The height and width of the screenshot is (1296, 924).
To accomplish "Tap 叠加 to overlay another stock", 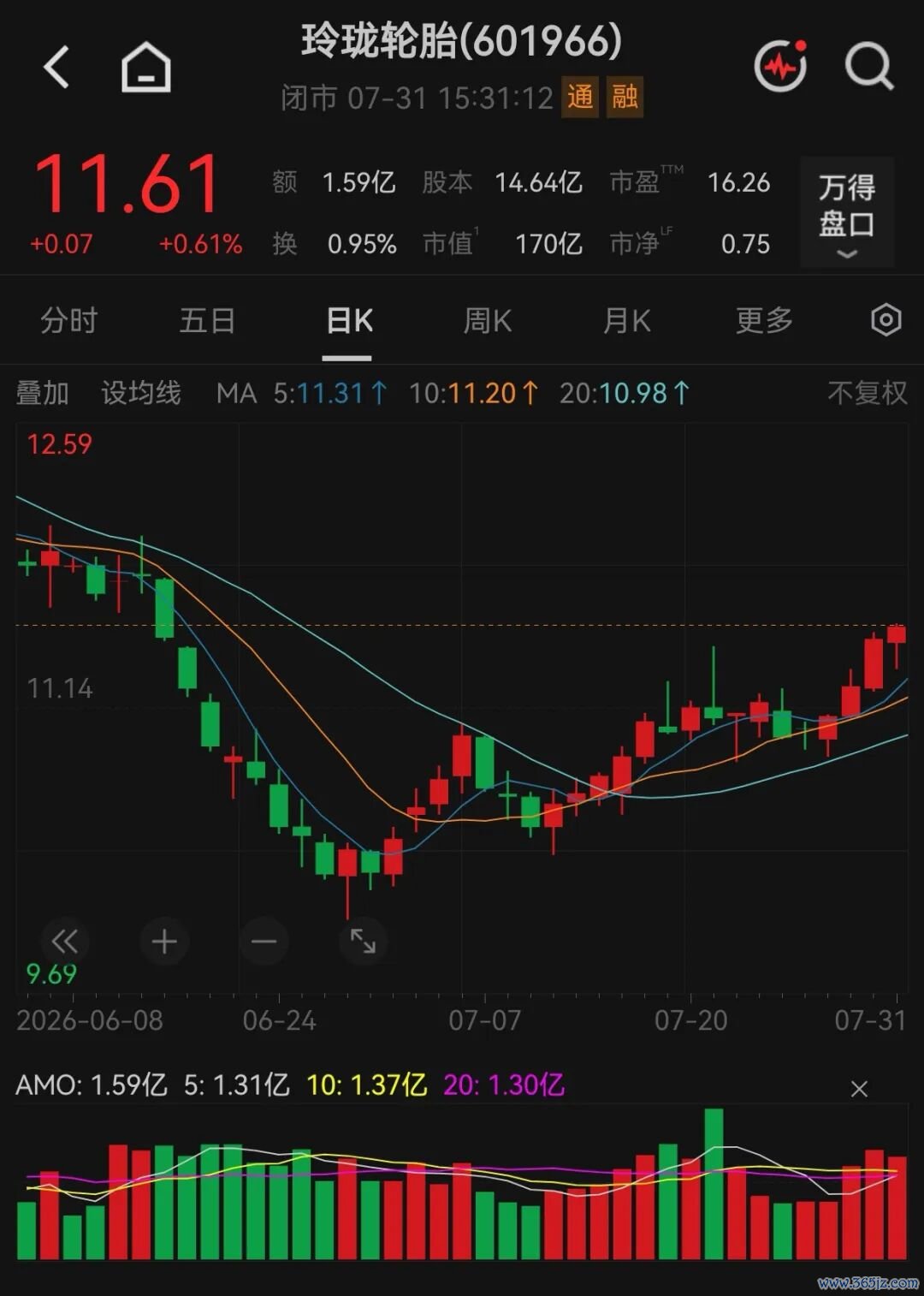I will (43, 393).
